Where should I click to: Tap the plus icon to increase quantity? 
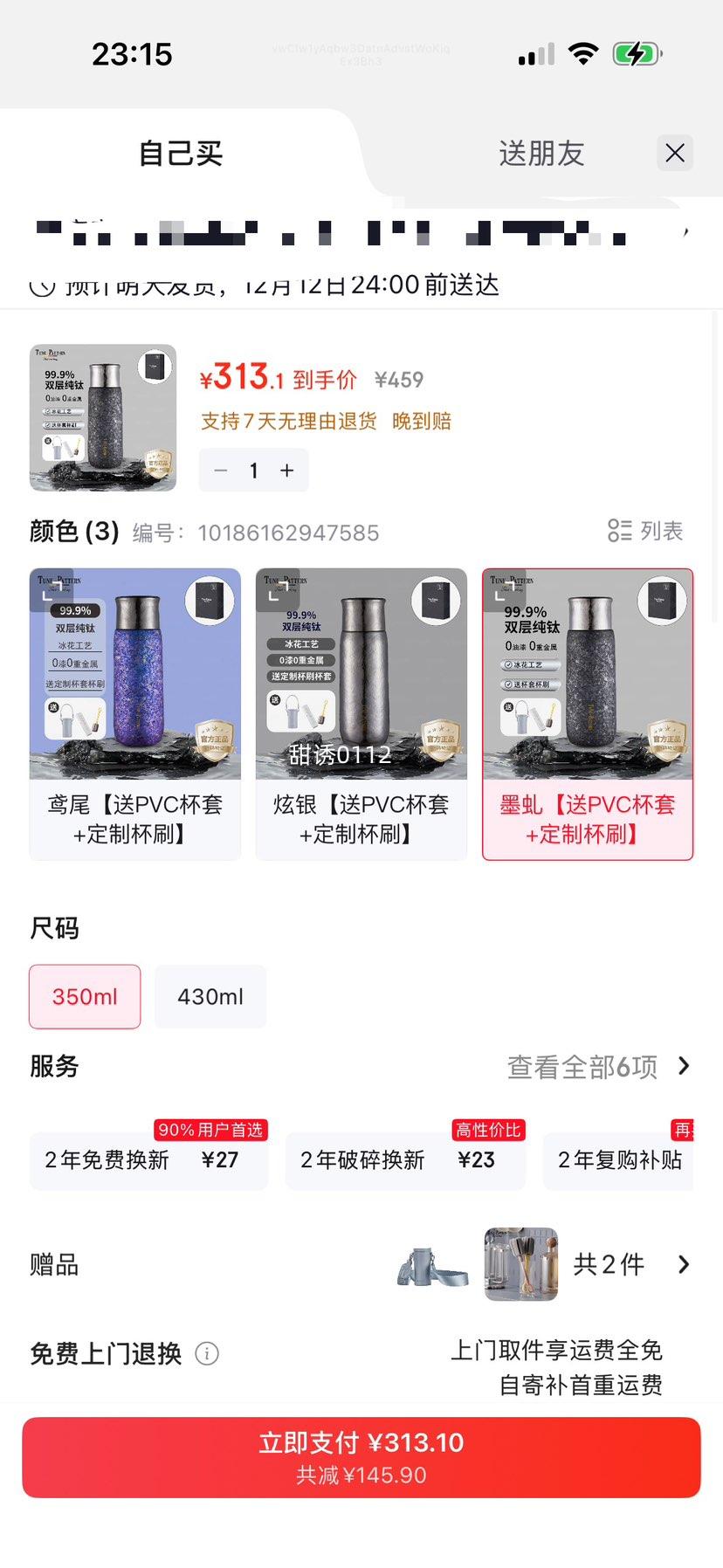286,470
